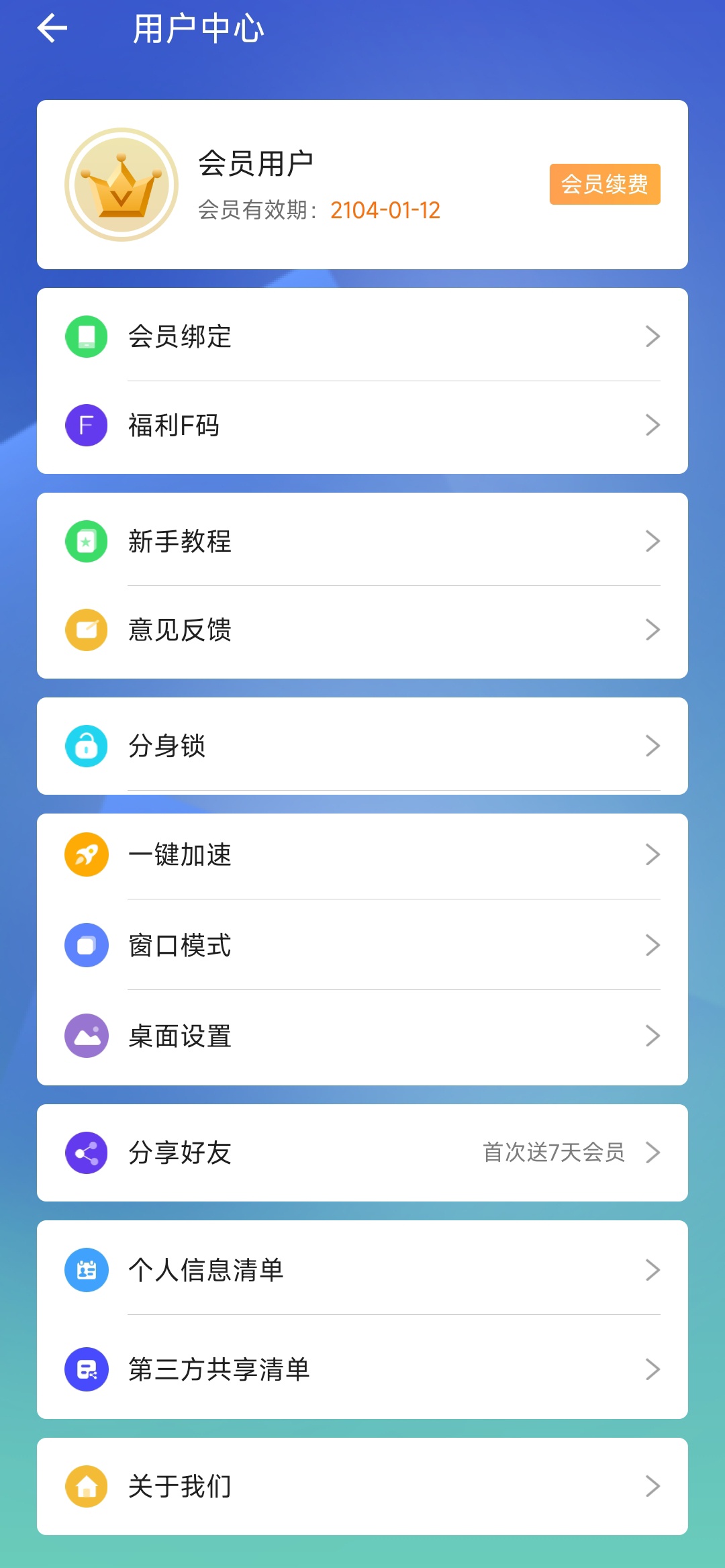Viewport: 725px width, 1568px height.
Task: Open 窗口模式 settings
Action: [x=362, y=945]
